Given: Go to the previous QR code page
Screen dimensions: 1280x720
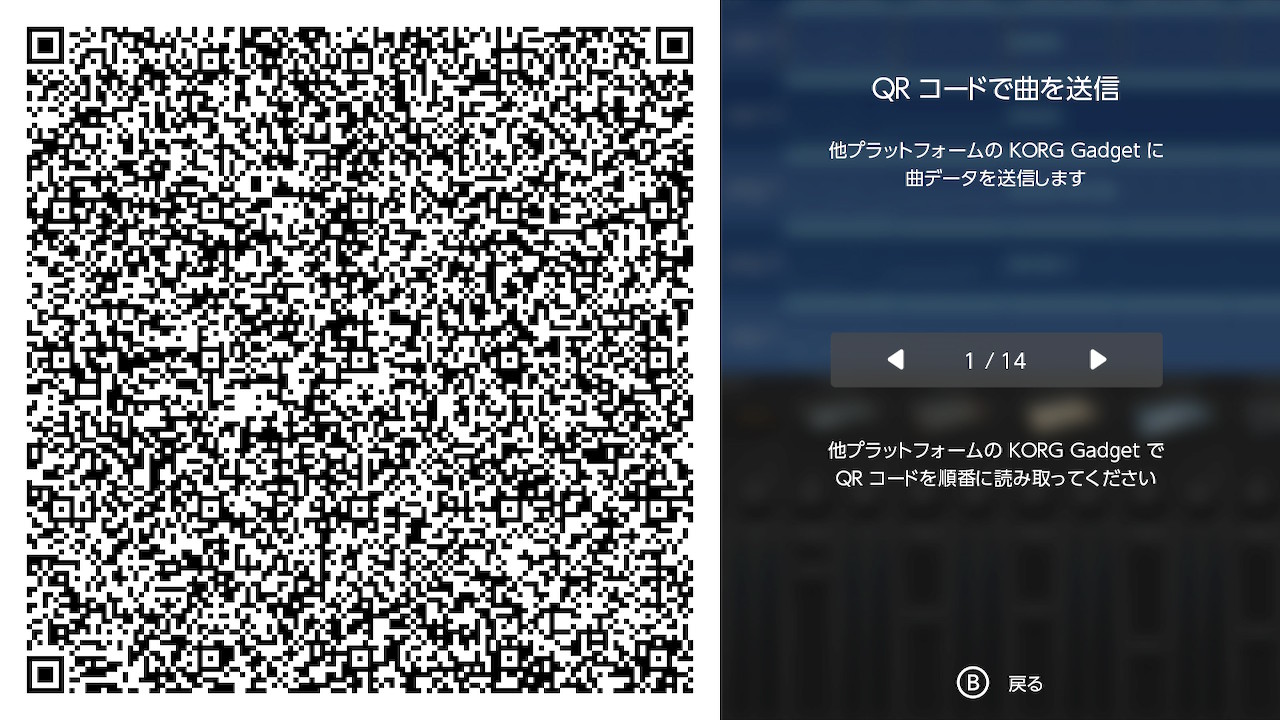Looking at the screenshot, I should 896,360.
